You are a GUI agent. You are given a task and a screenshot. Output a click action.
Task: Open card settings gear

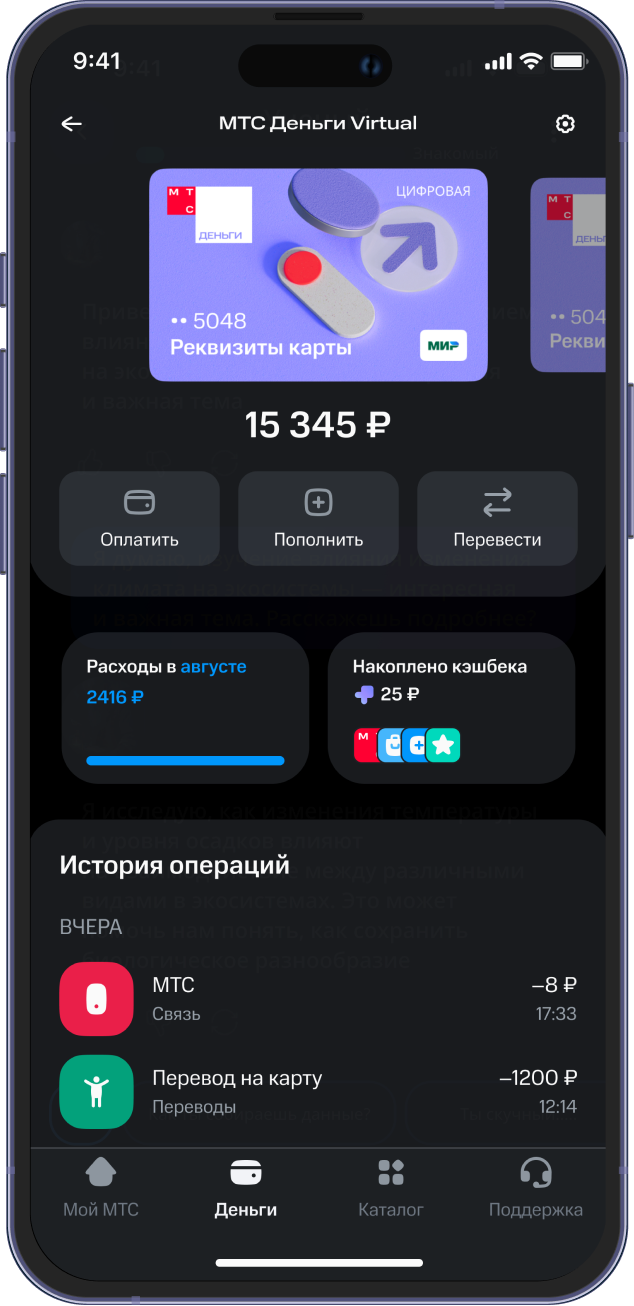pyautogui.click(x=565, y=124)
